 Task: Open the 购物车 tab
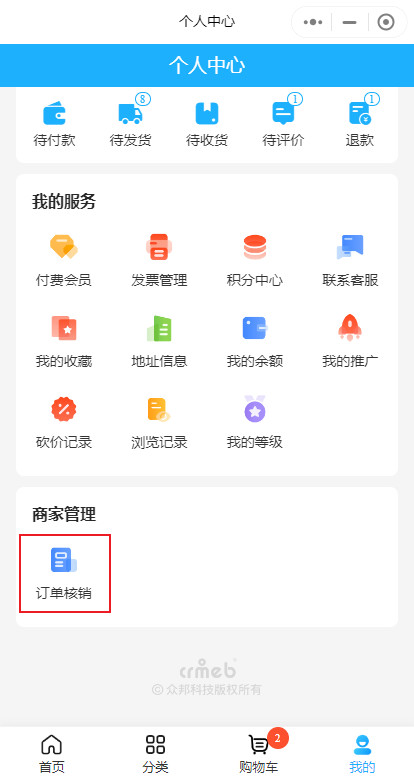pos(259,754)
